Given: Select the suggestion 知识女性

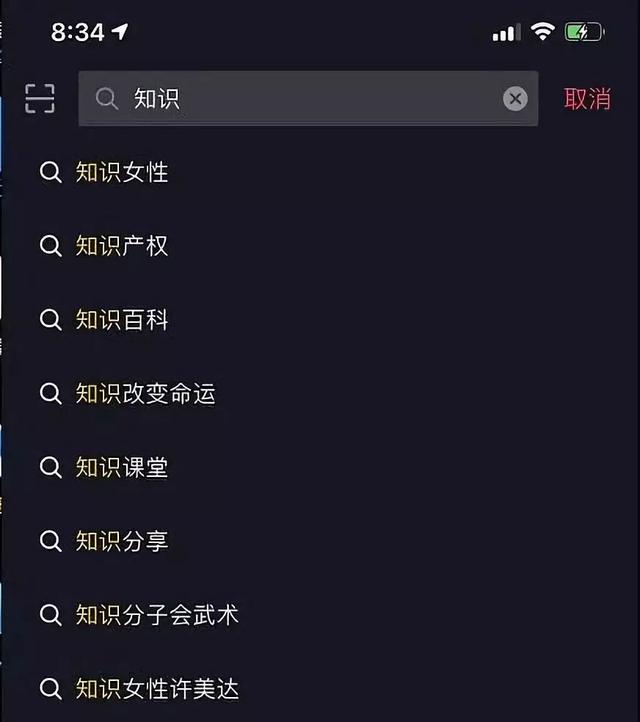Looking at the screenshot, I should click(122, 172).
